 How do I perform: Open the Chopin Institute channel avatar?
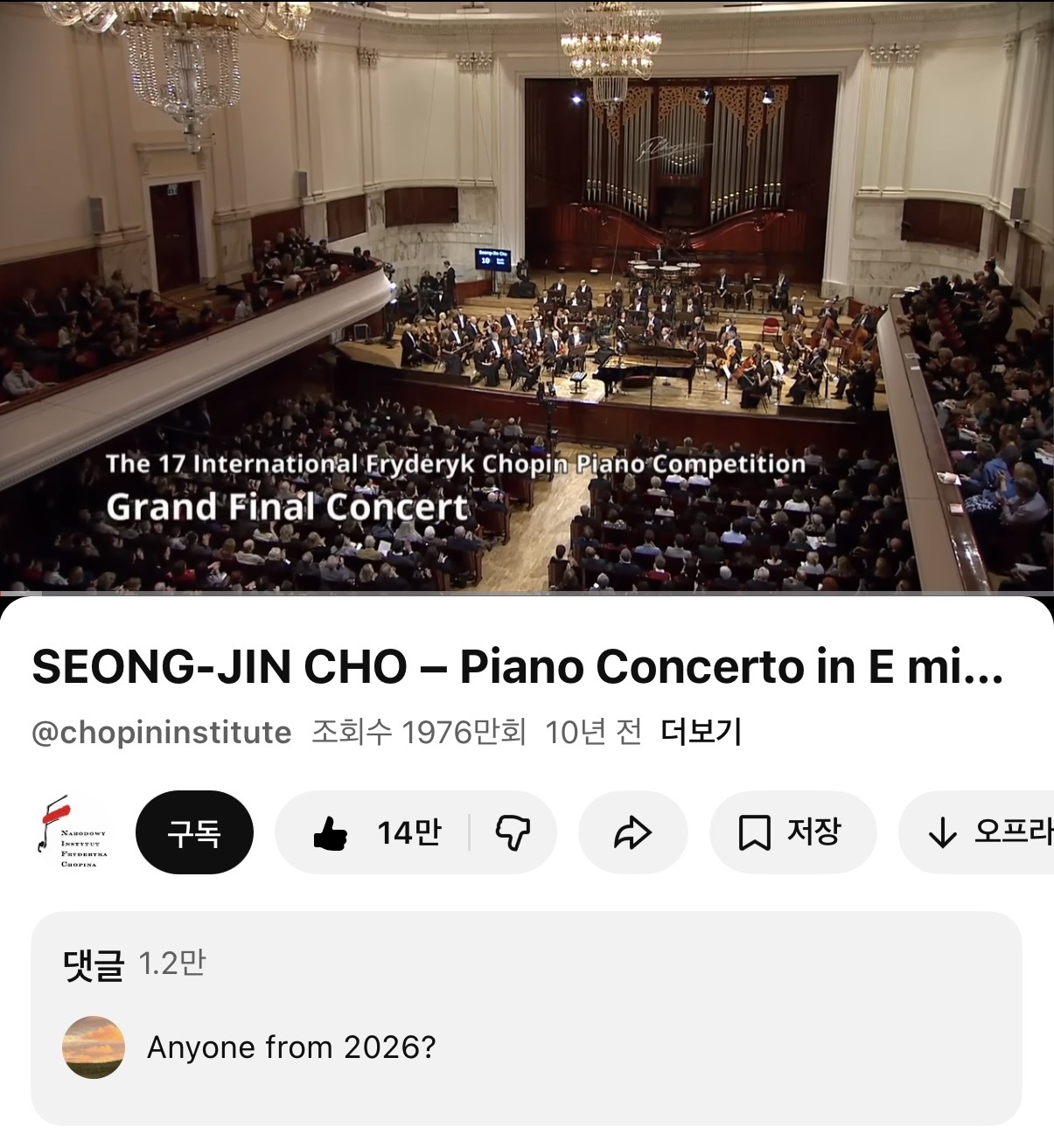point(73,832)
